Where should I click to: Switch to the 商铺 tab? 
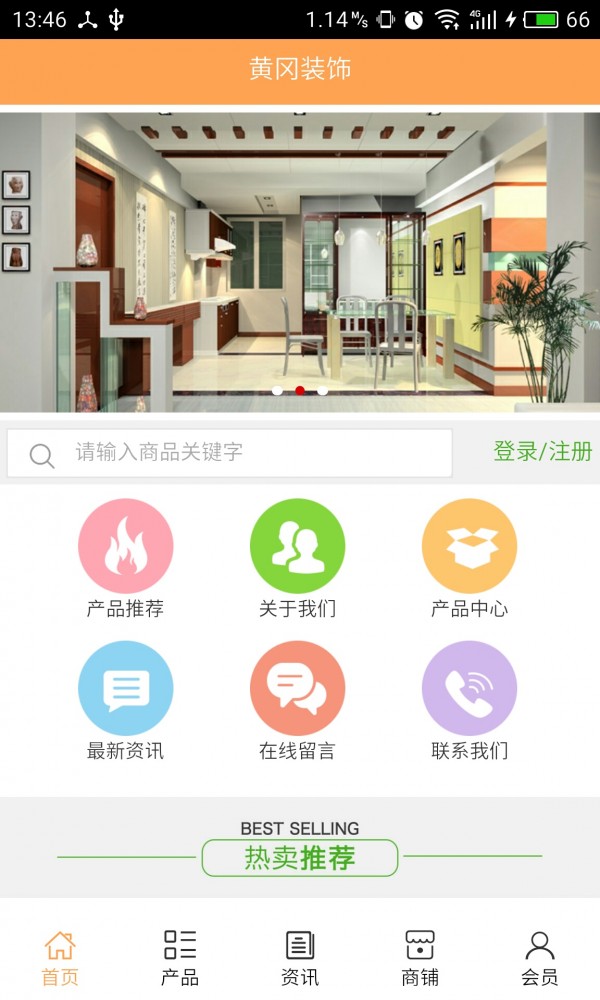[x=420, y=957]
